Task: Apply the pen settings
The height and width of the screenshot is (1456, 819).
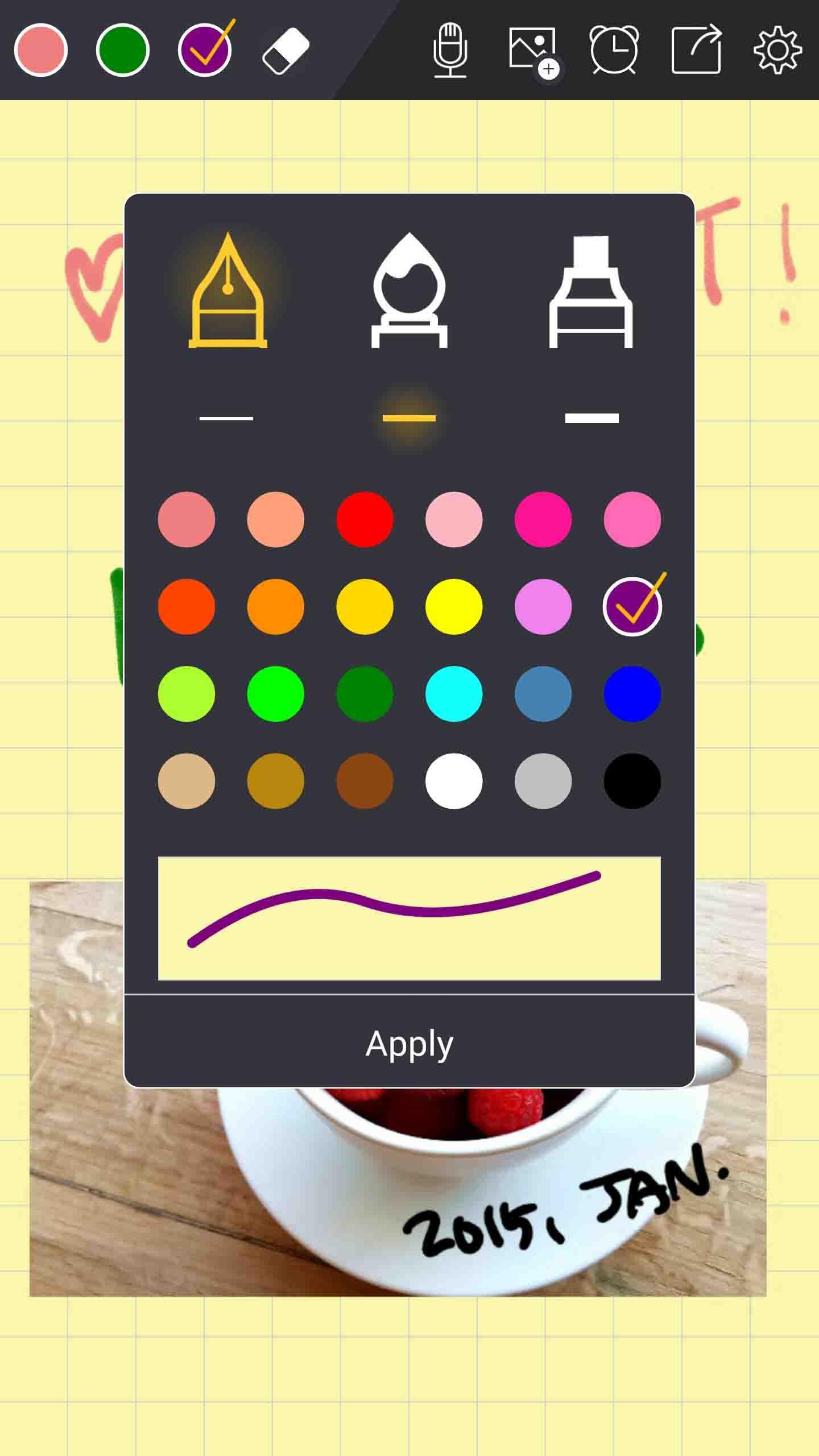Action: coord(409,1044)
